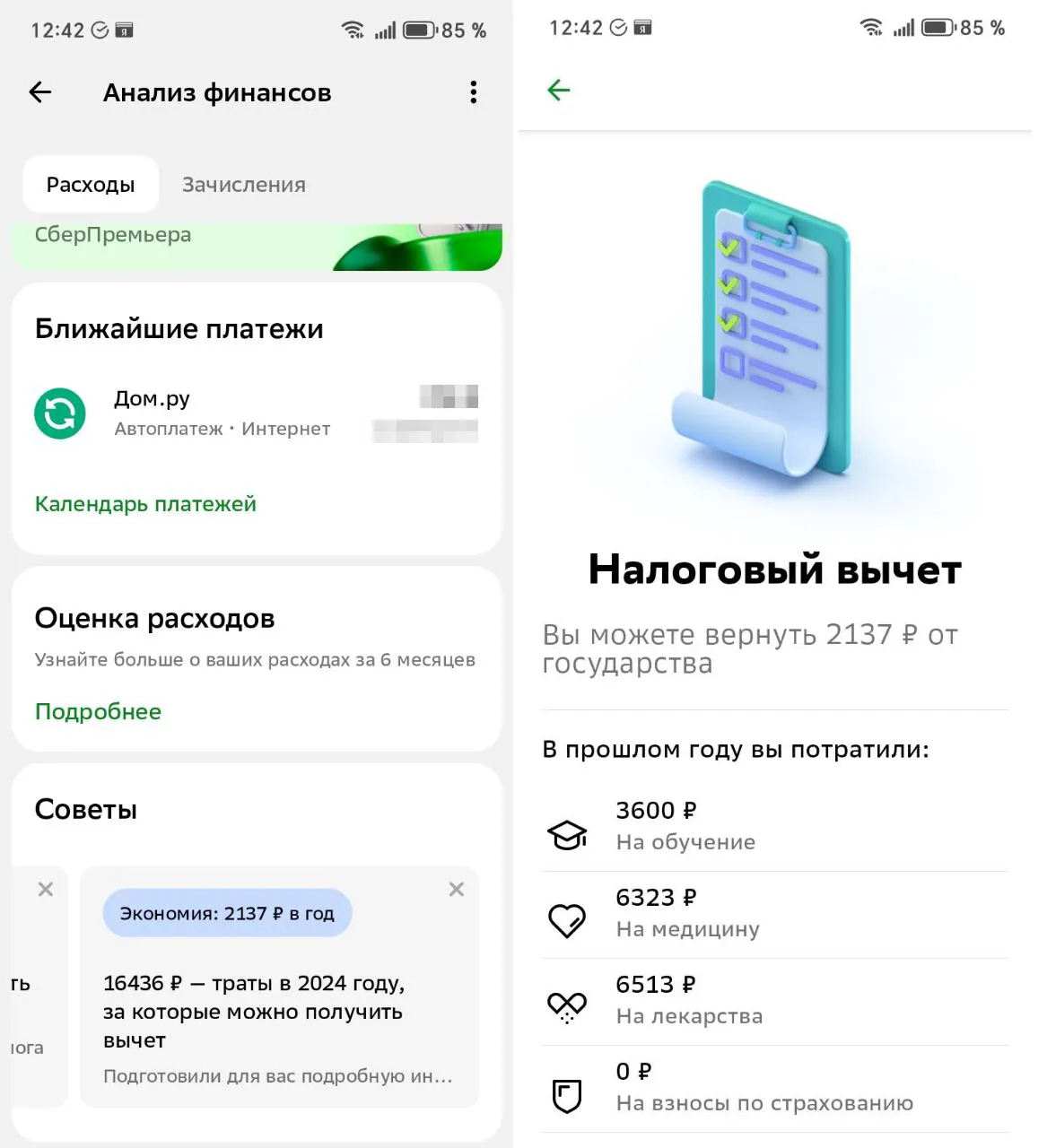Go back from Анализ финансов screen

pyautogui.click(x=40, y=92)
